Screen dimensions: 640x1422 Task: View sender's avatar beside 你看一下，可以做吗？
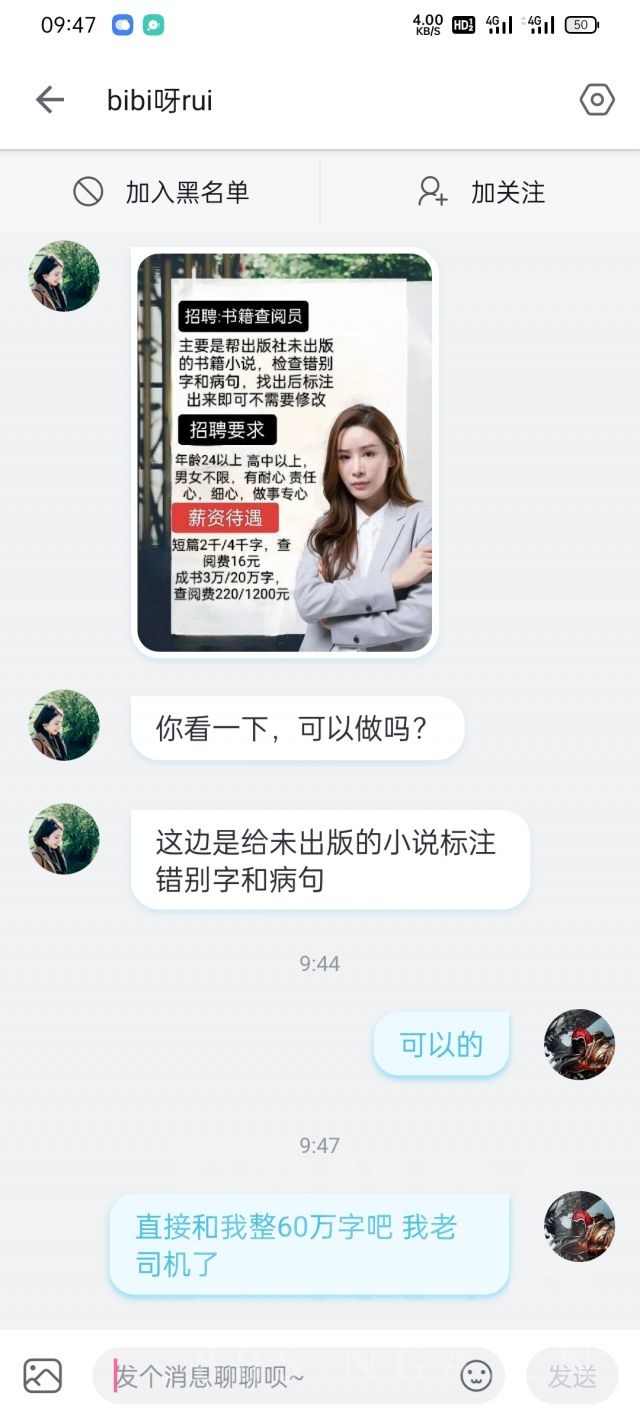(x=64, y=725)
